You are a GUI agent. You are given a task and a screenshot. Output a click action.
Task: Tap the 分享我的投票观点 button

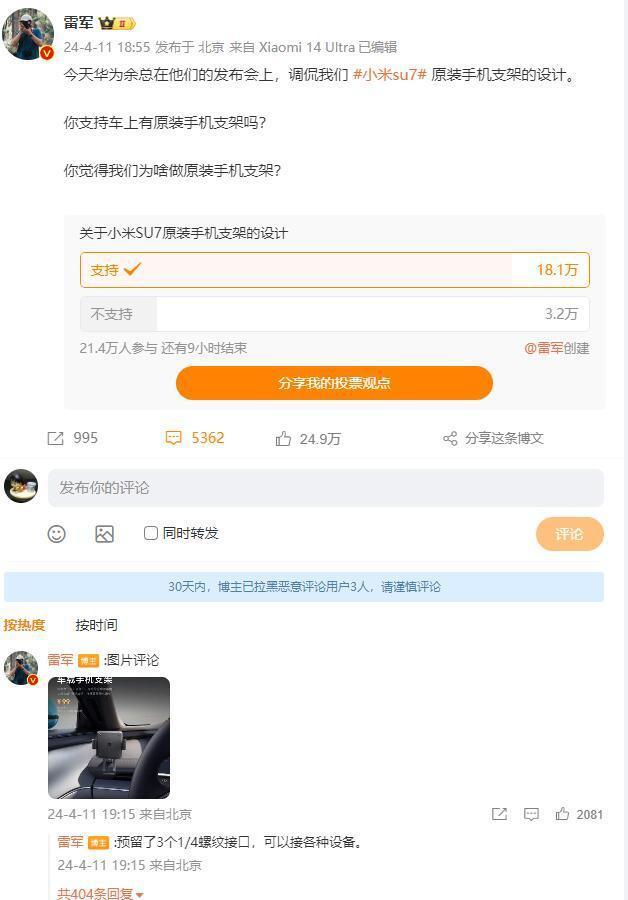coord(334,383)
